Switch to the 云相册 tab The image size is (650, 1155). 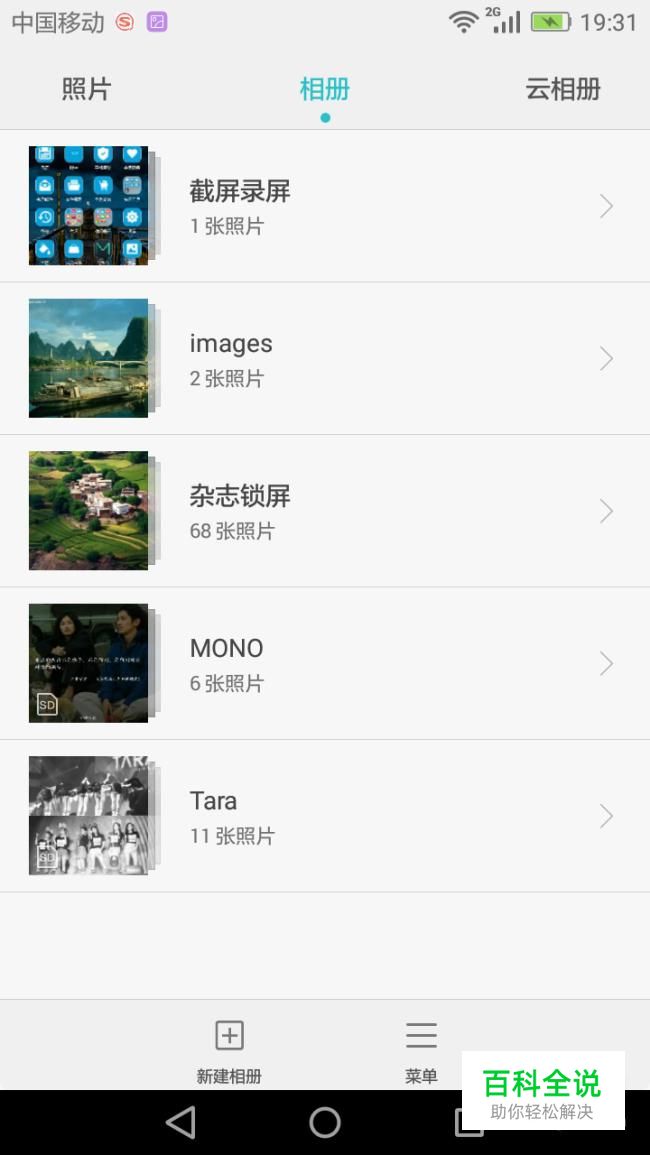[x=563, y=89]
